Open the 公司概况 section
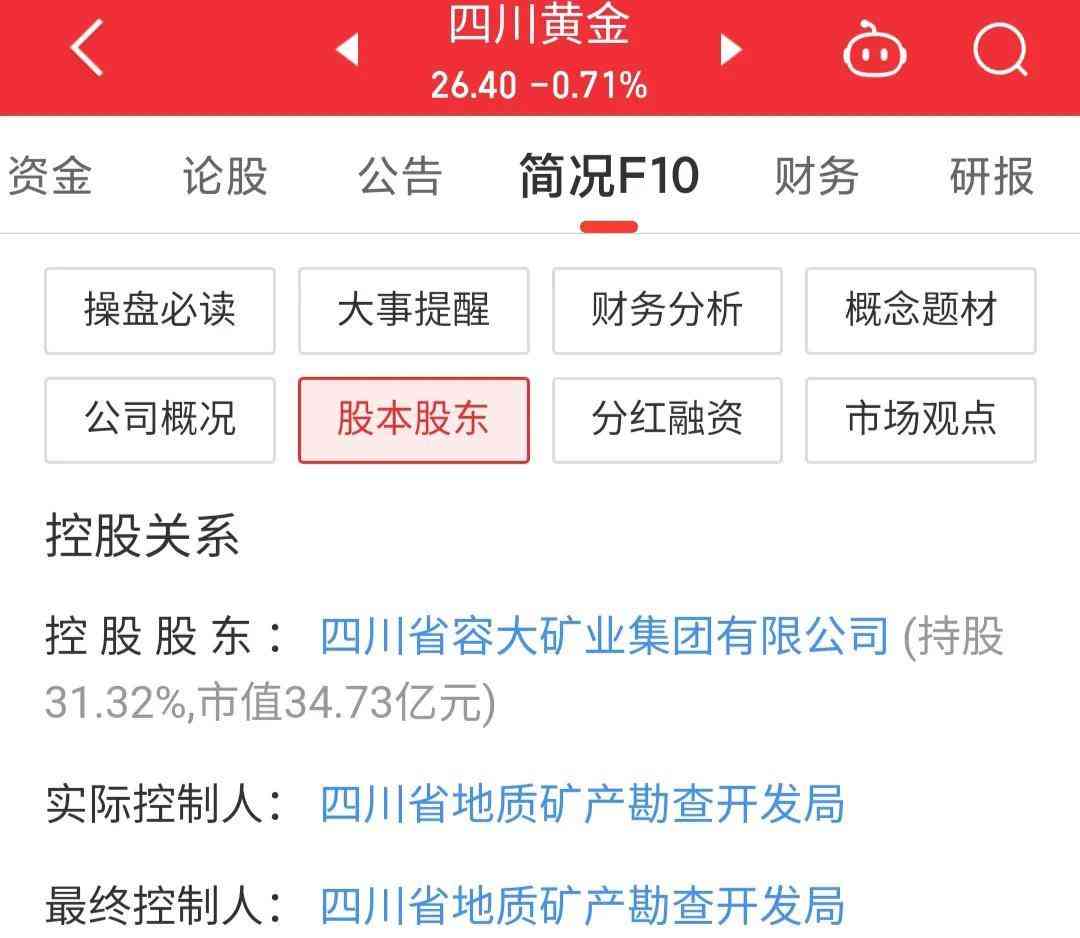Image resolution: width=1080 pixels, height=938 pixels. pyautogui.click(x=160, y=420)
